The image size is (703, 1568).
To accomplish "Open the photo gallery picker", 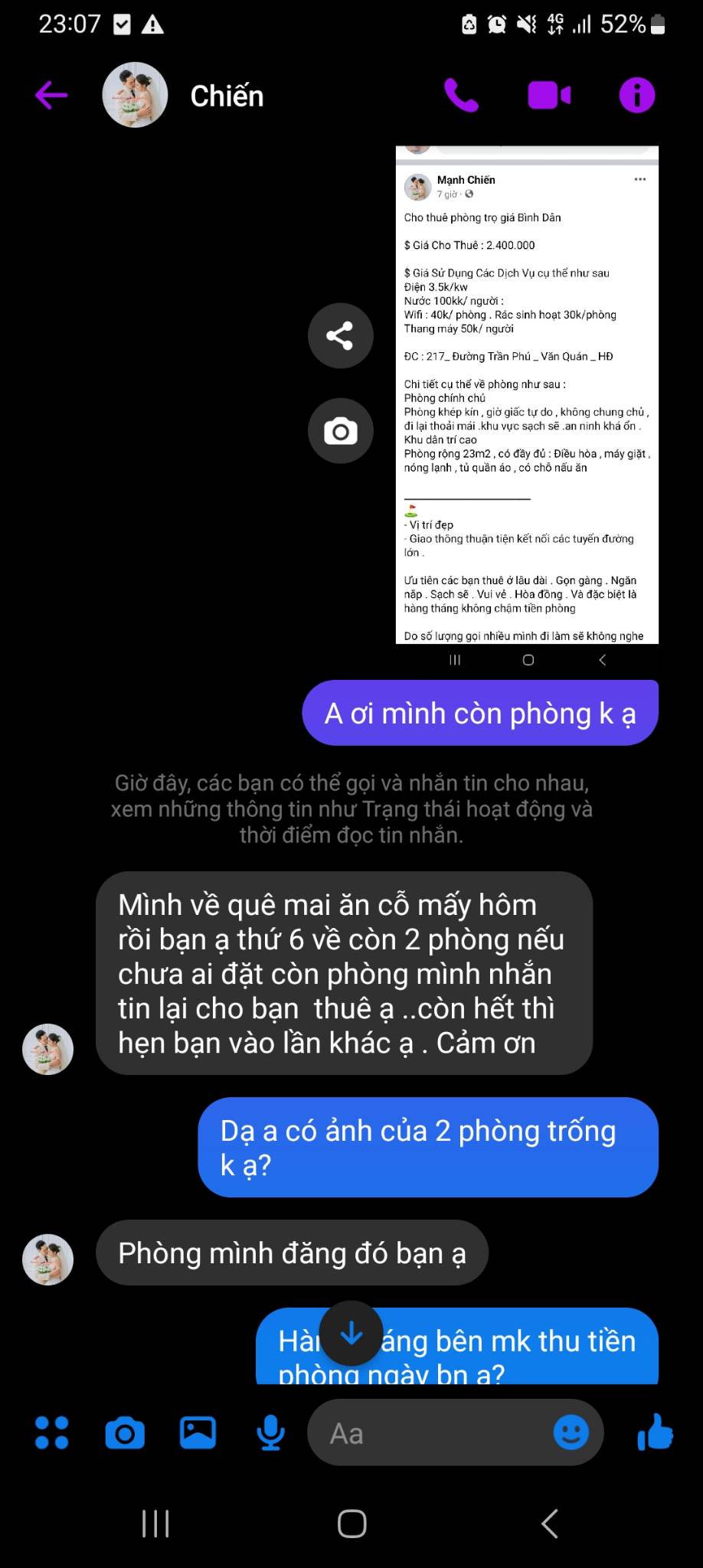I will [198, 1432].
